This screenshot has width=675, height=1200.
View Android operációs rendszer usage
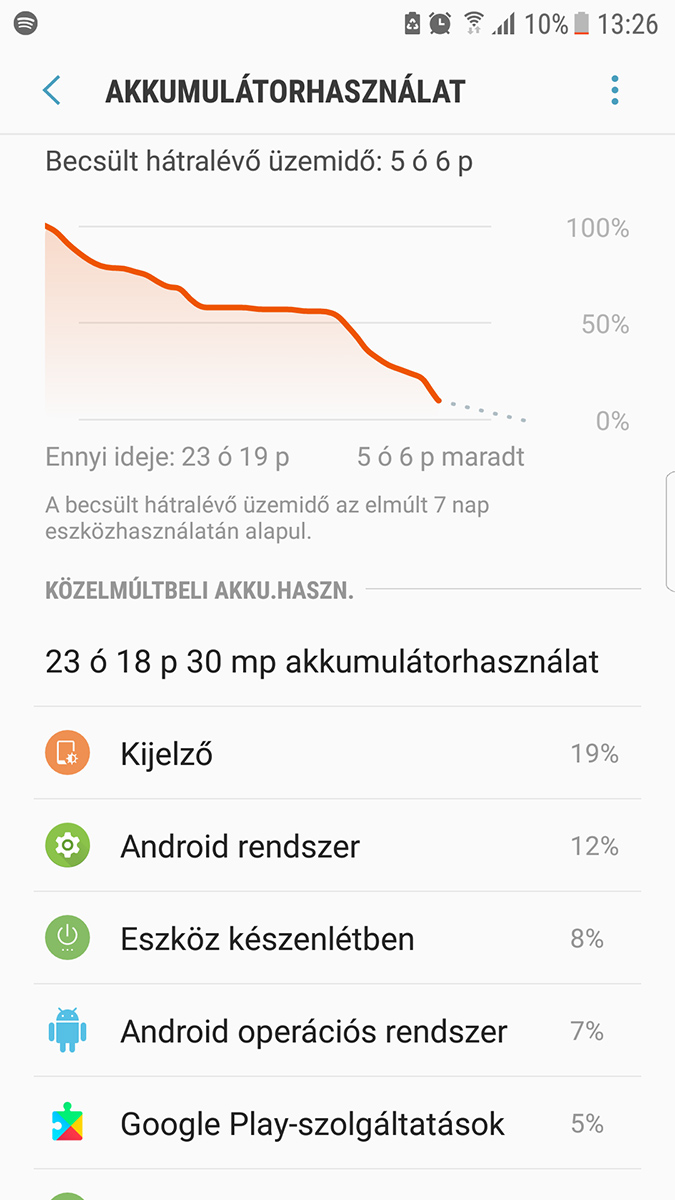click(x=337, y=1031)
